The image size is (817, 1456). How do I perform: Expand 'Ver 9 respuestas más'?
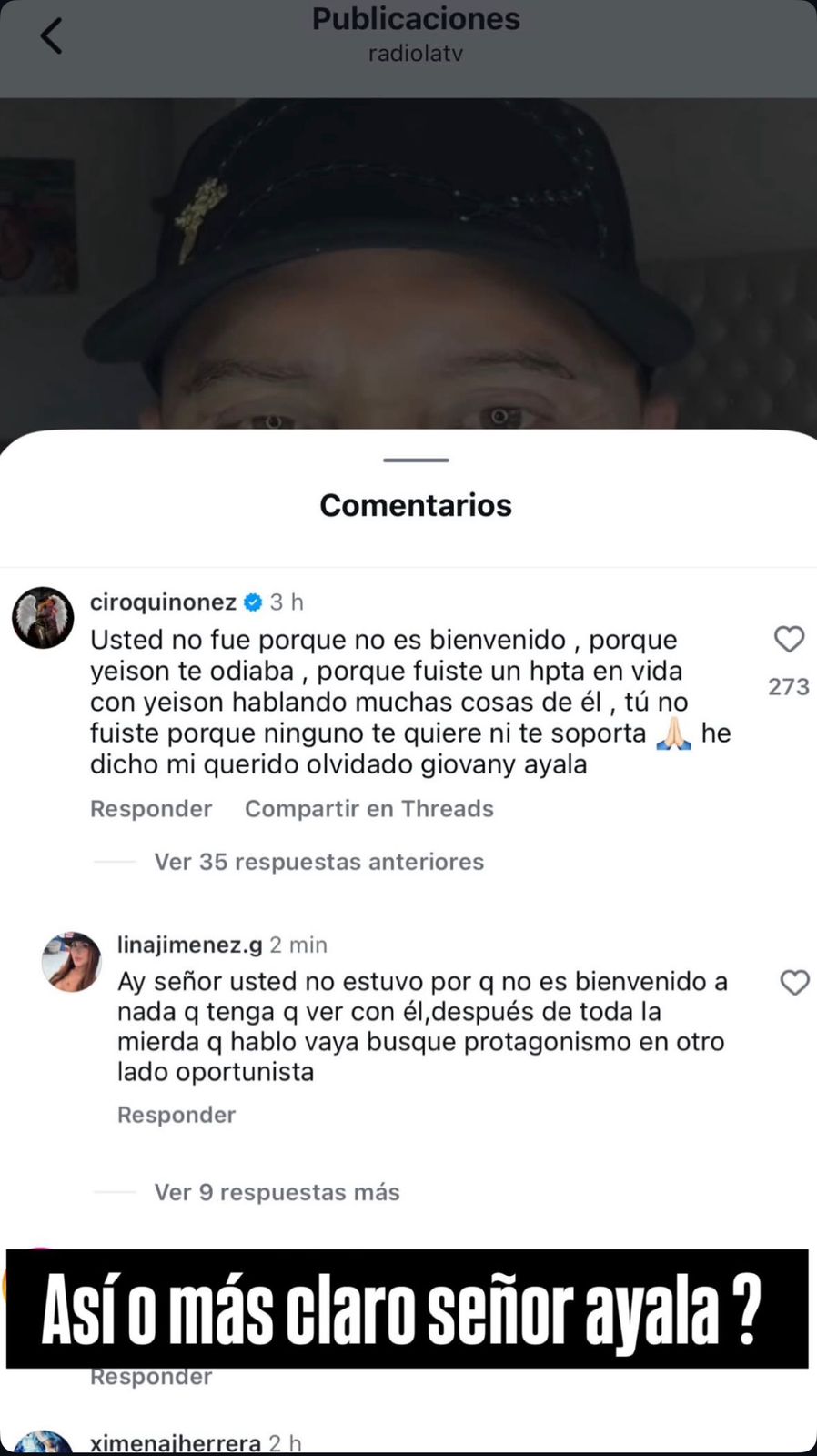click(x=277, y=1192)
